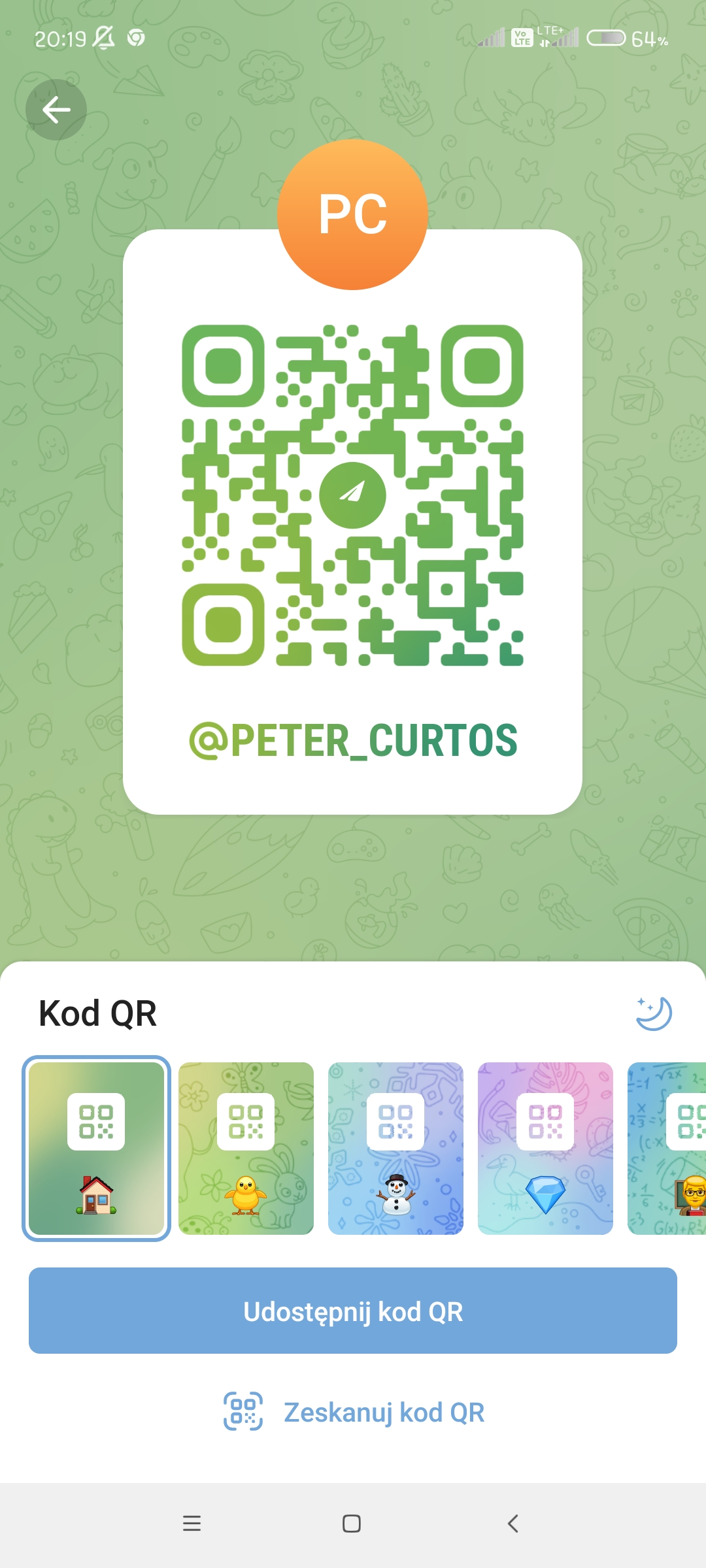Apply the diamond QR theme

pyautogui.click(x=545, y=1148)
